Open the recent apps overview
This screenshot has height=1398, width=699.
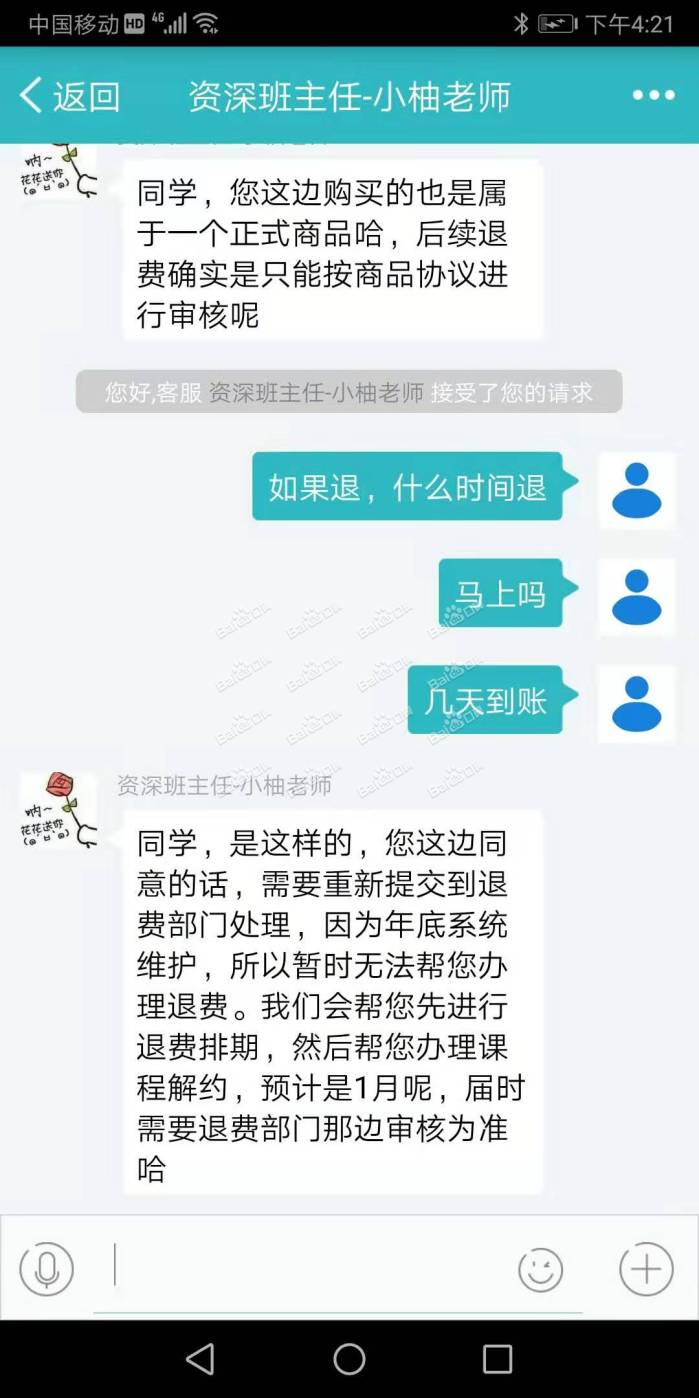click(497, 1358)
